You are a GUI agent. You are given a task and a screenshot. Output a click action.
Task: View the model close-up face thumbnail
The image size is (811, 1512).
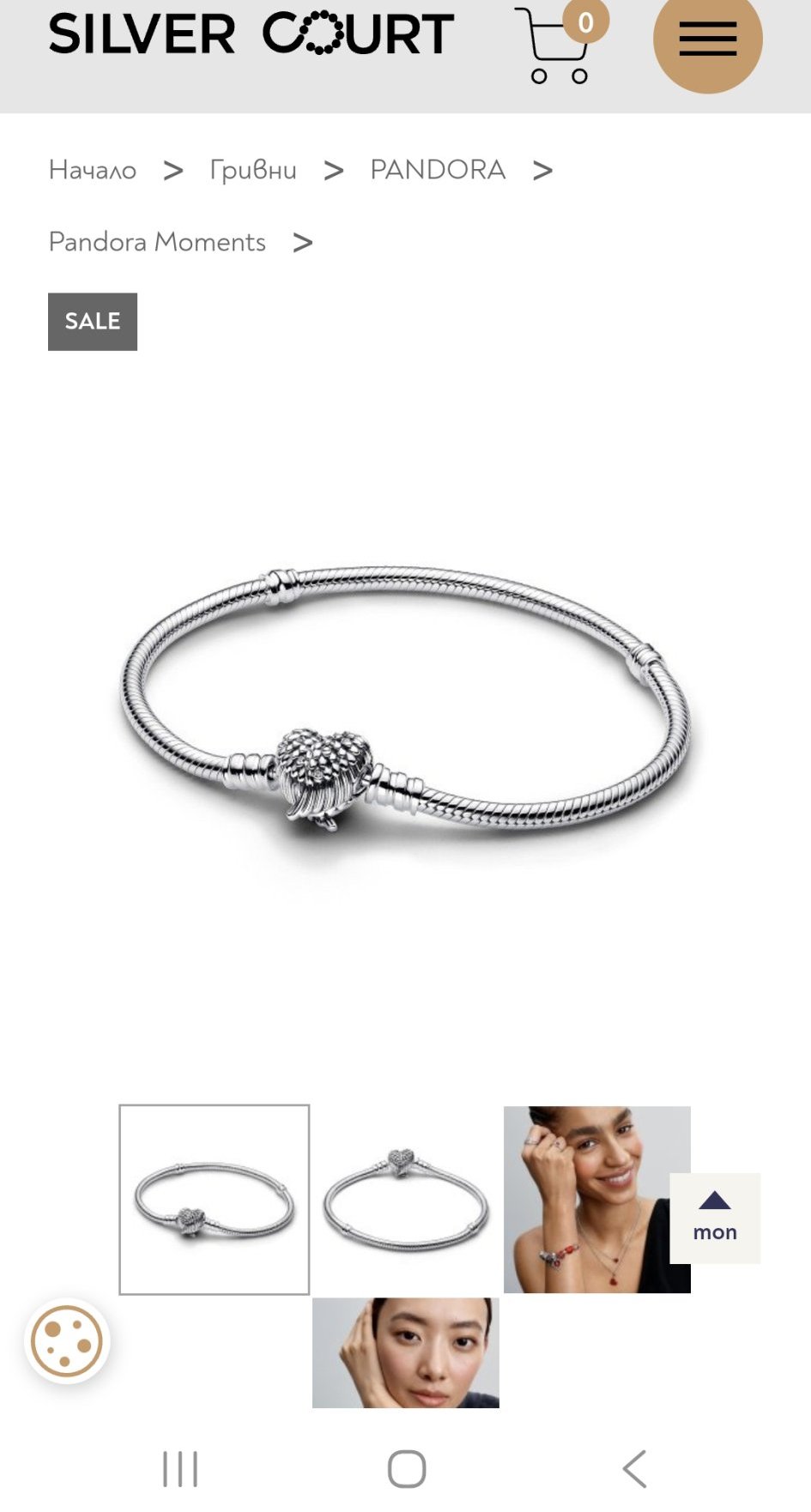click(x=406, y=1352)
